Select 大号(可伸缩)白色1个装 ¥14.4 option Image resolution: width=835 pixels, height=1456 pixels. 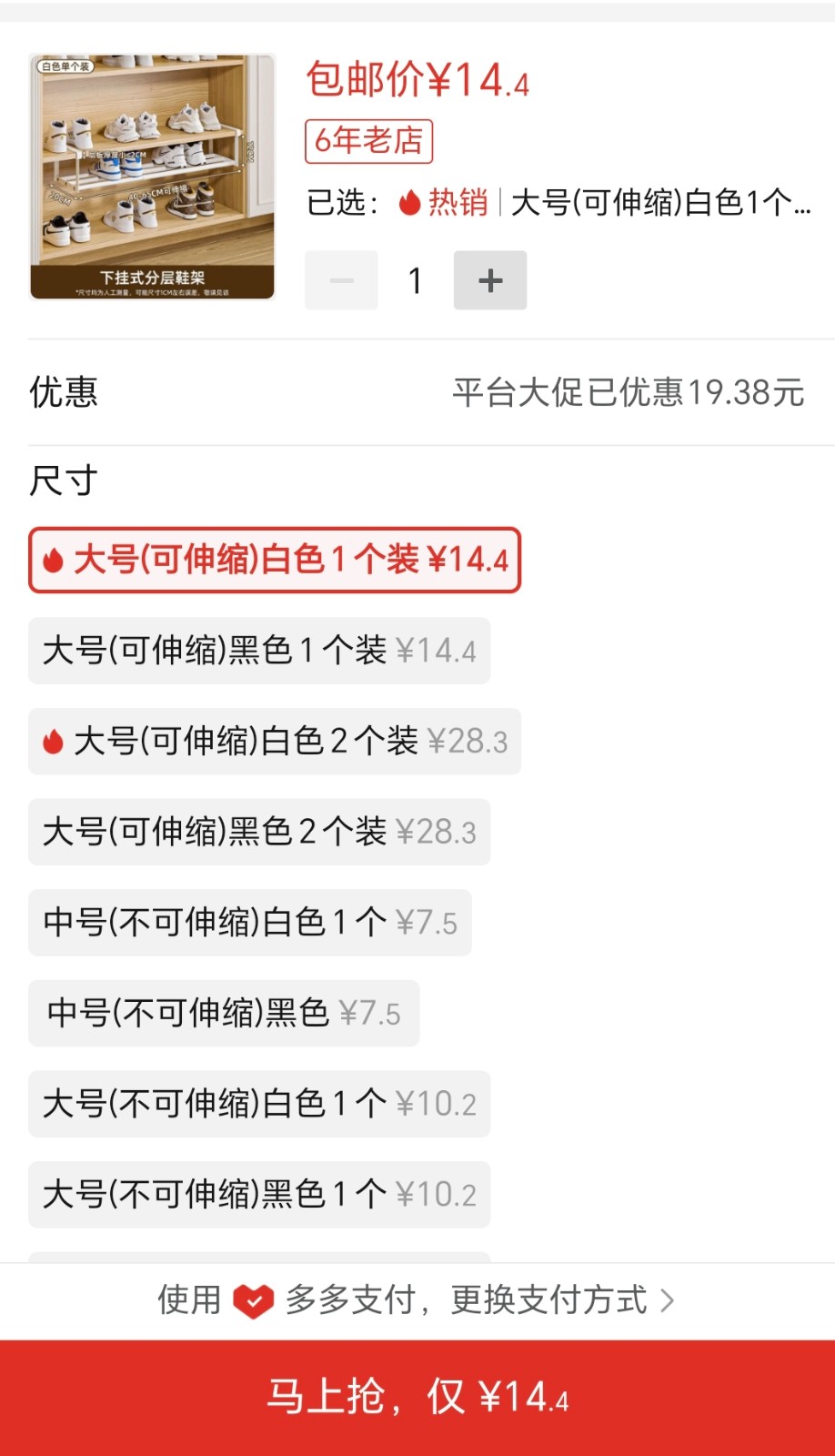point(274,560)
